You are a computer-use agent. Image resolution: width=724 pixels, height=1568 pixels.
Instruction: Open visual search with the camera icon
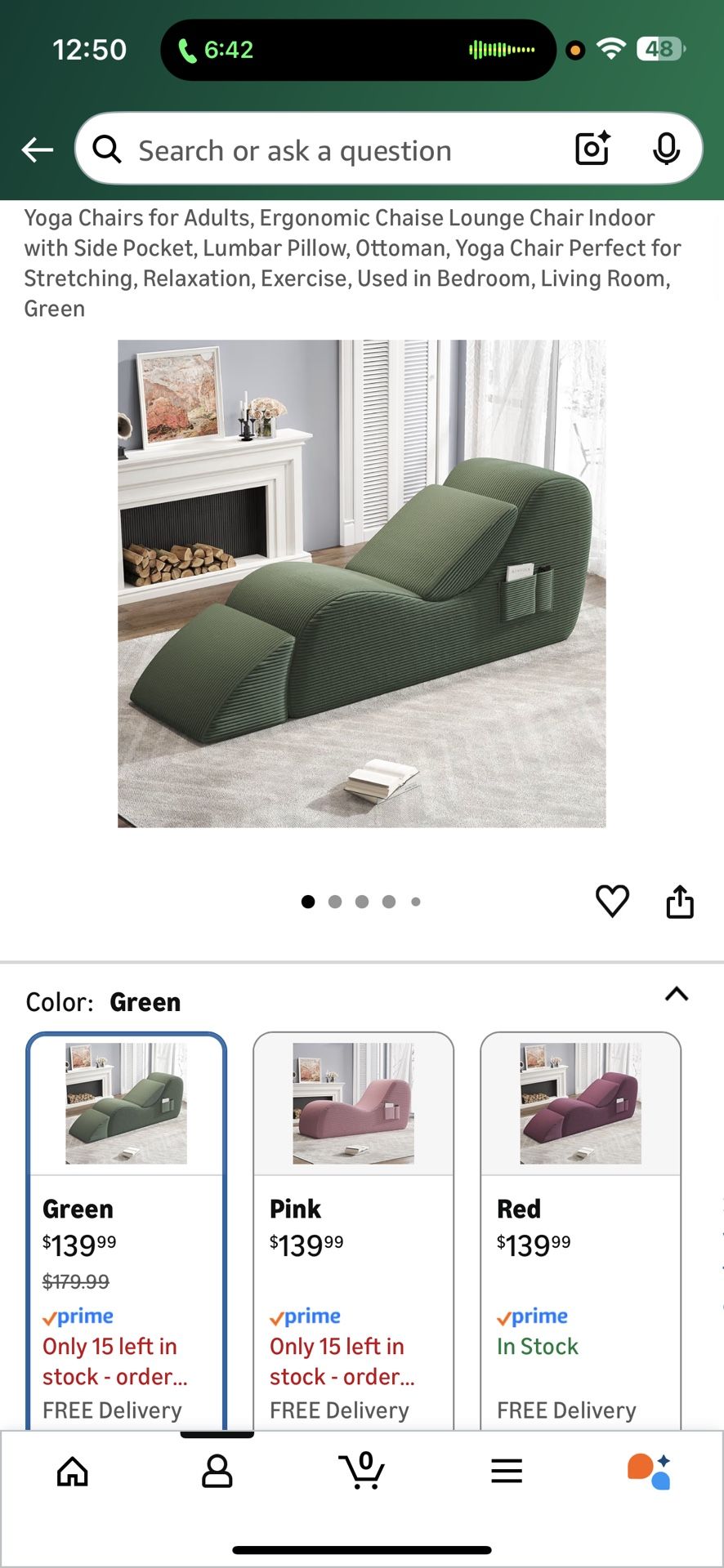(591, 149)
